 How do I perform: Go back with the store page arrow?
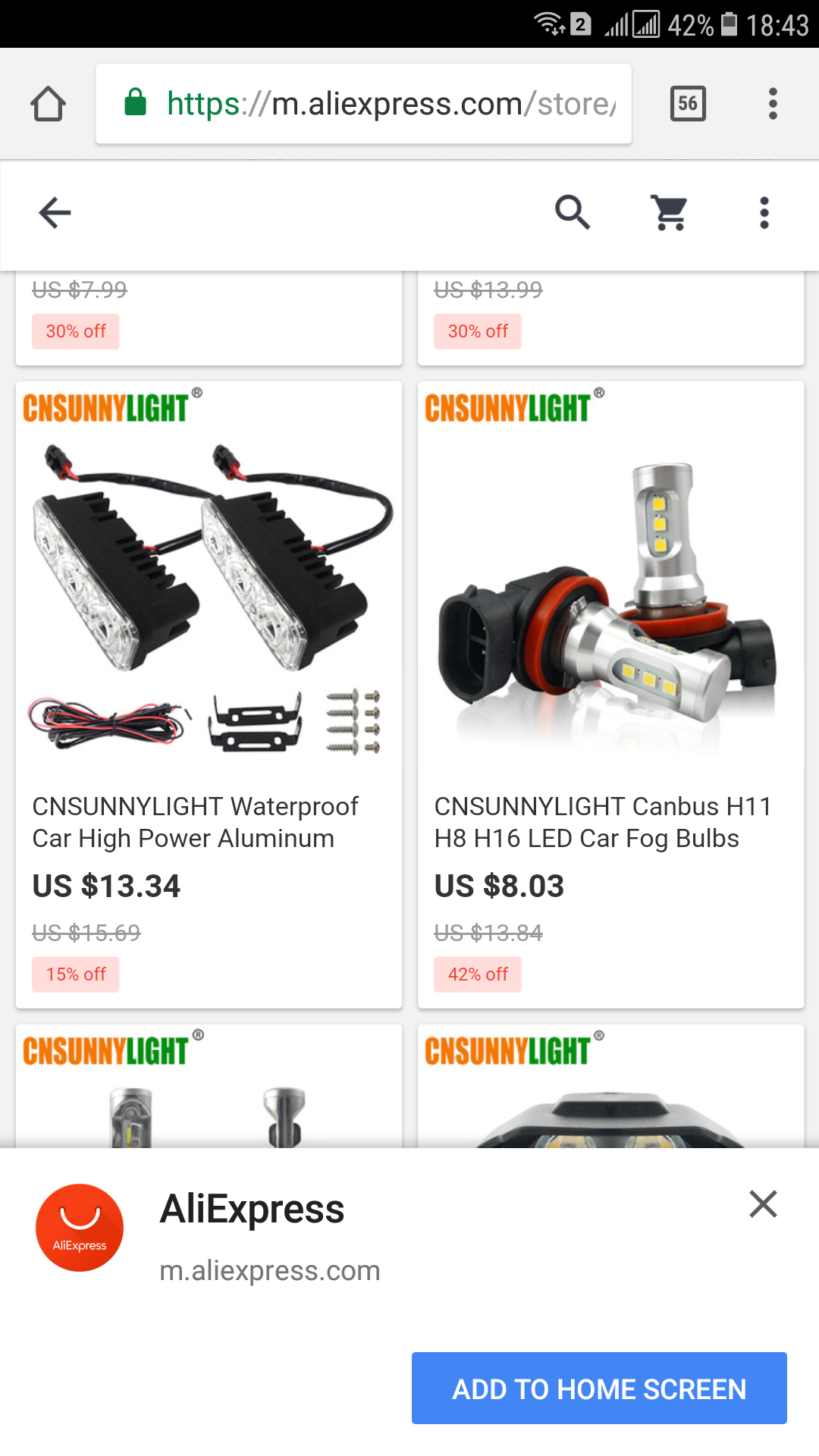(x=55, y=213)
